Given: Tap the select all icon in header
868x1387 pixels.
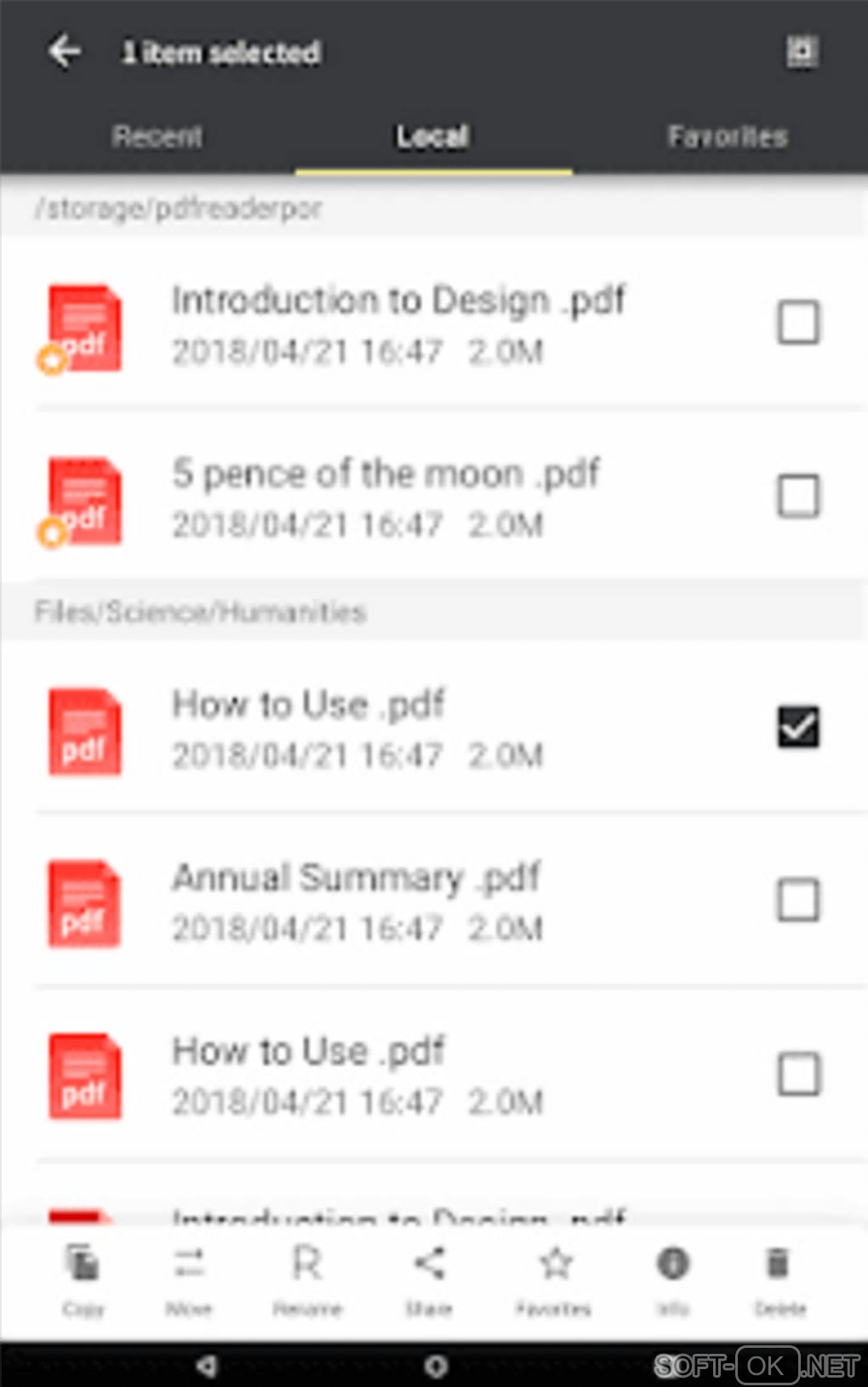Looking at the screenshot, I should click(x=801, y=52).
